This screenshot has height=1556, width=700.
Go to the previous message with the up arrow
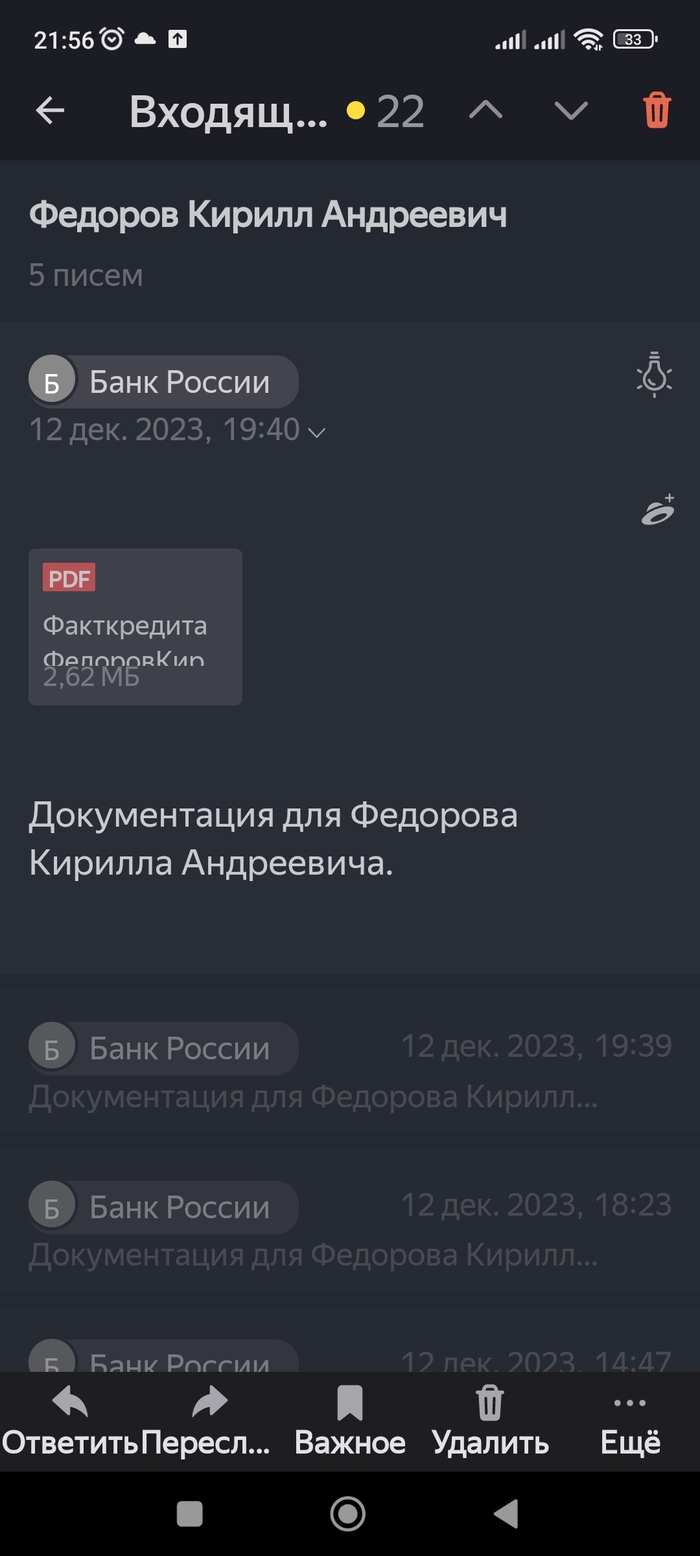[x=486, y=111]
